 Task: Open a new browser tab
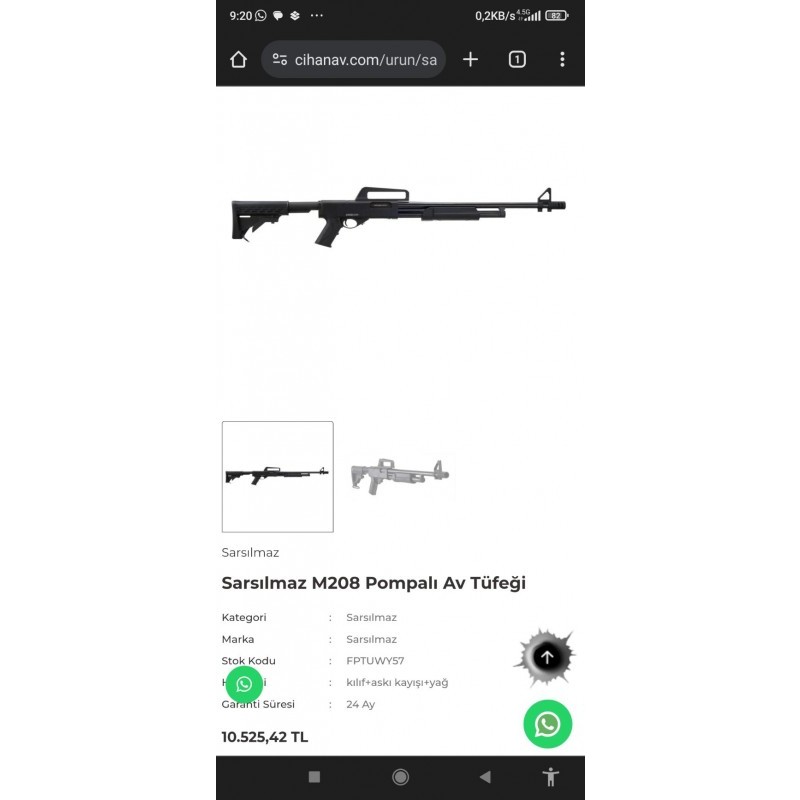(x=470, y=60)
